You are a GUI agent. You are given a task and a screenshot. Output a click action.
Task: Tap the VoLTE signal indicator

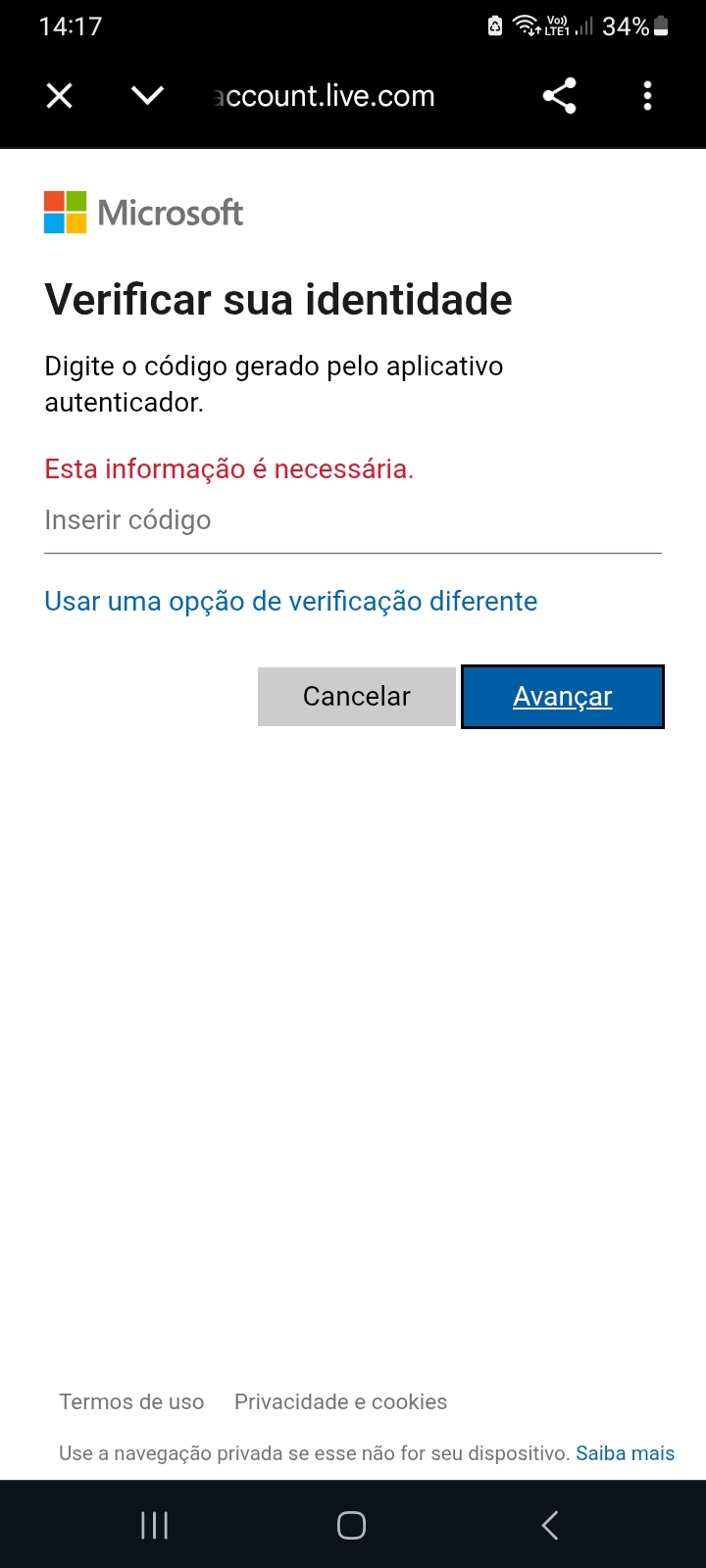pyautogui.click(x=557, y=25)
